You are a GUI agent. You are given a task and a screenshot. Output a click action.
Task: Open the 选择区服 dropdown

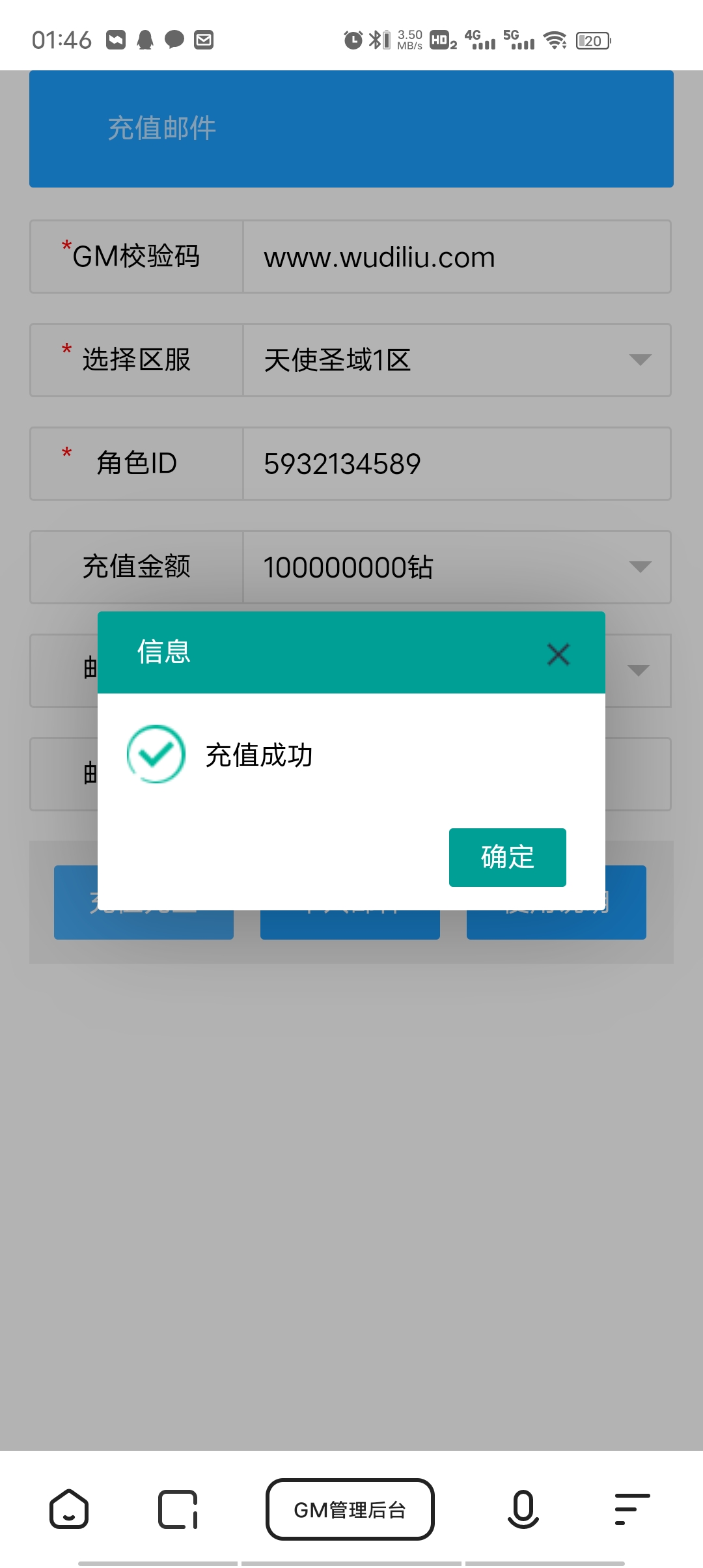point(456,360)
